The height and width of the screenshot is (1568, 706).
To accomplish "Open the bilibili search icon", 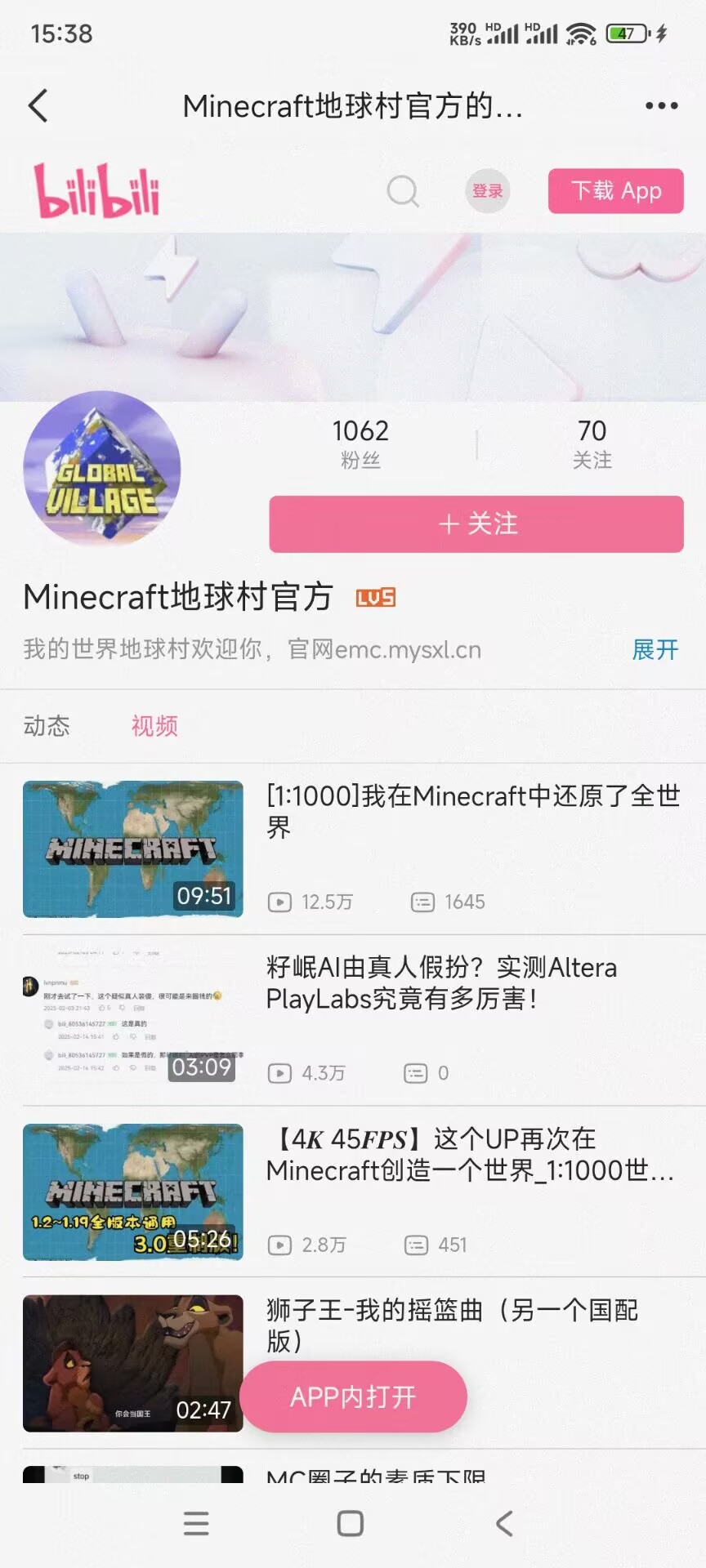I will click(x=402, y=192).
